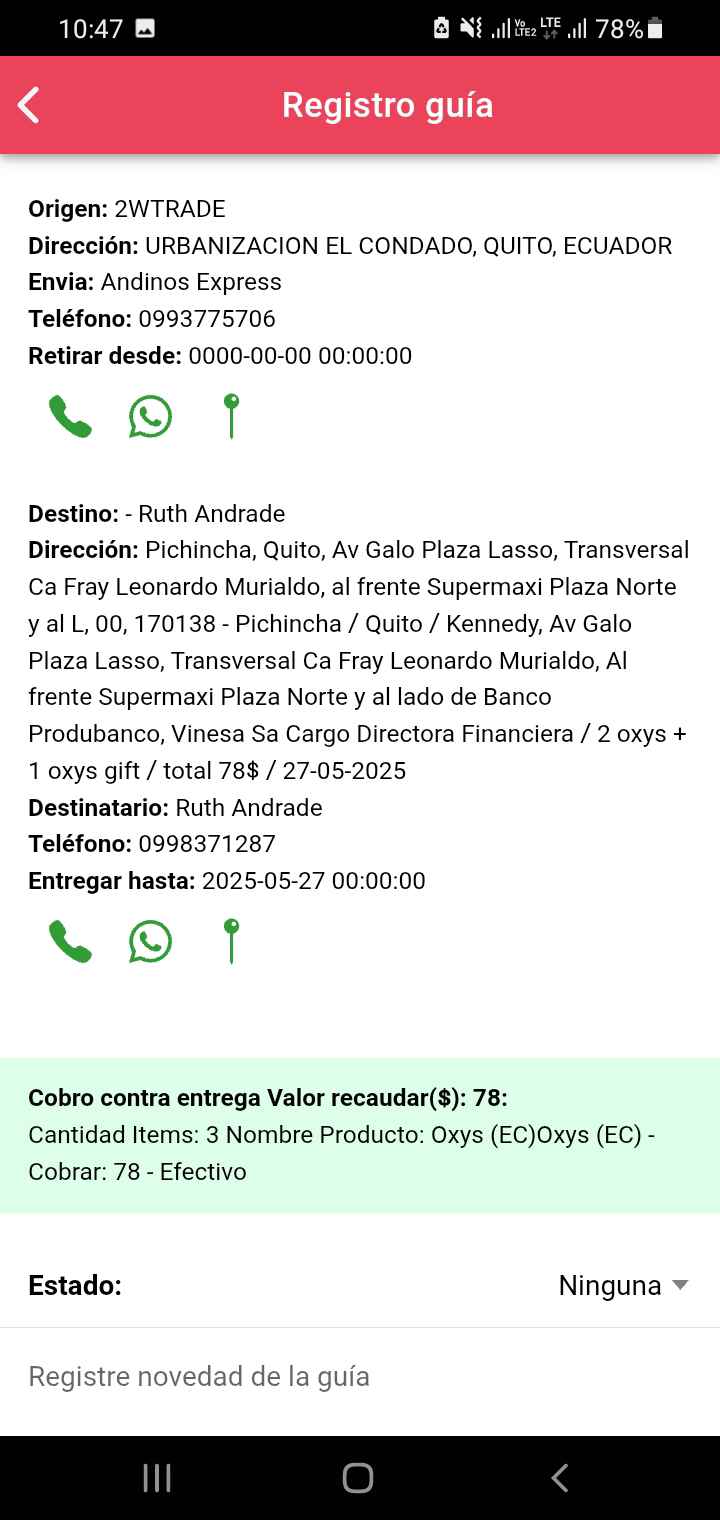
Task: View destination location pin on map
Action: (x=231, y=941)
